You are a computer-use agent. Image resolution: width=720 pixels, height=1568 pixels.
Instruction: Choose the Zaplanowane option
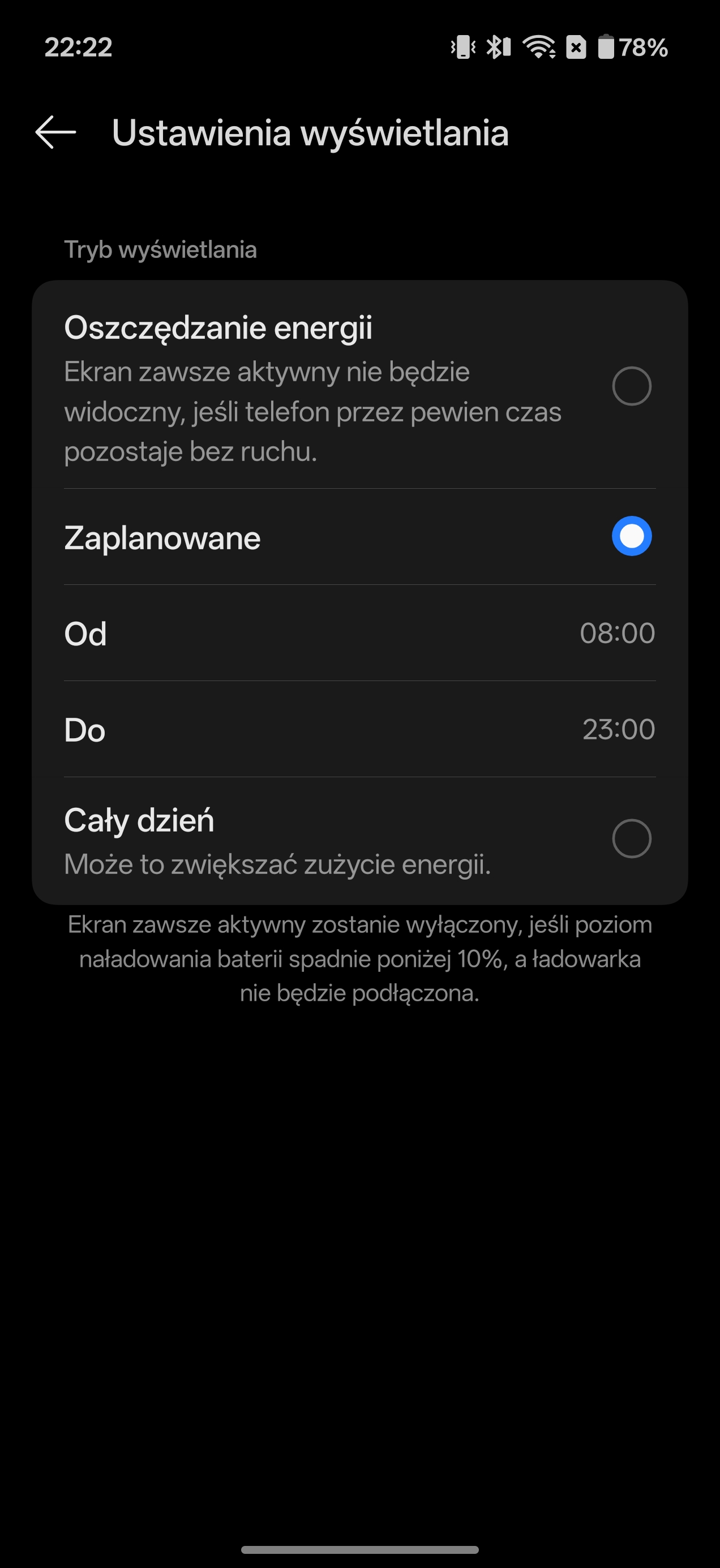(x=631, y=536)
